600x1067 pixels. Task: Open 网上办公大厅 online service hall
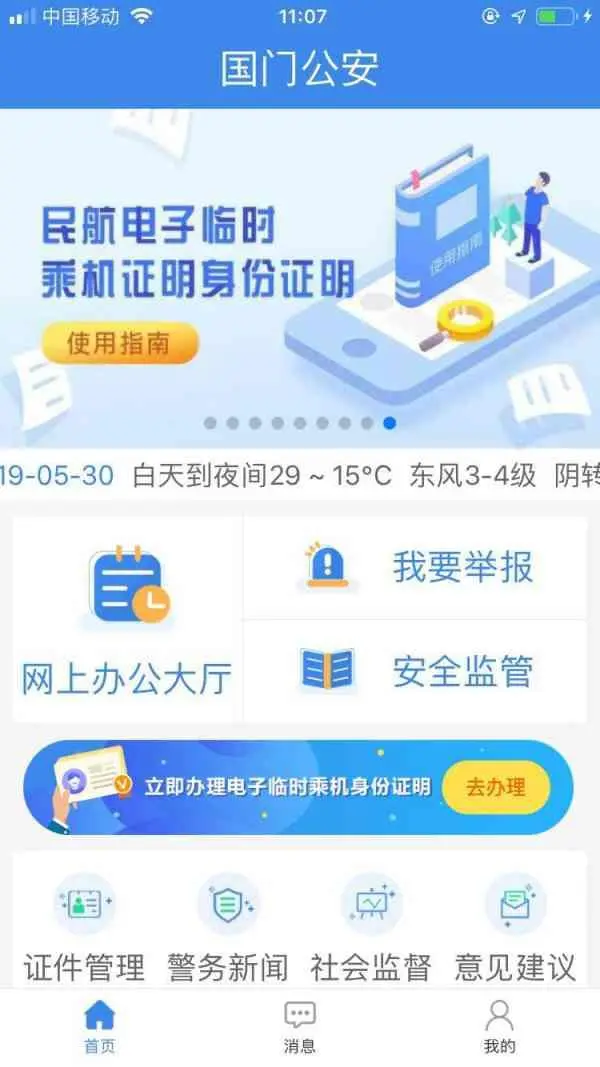(127, 620)
